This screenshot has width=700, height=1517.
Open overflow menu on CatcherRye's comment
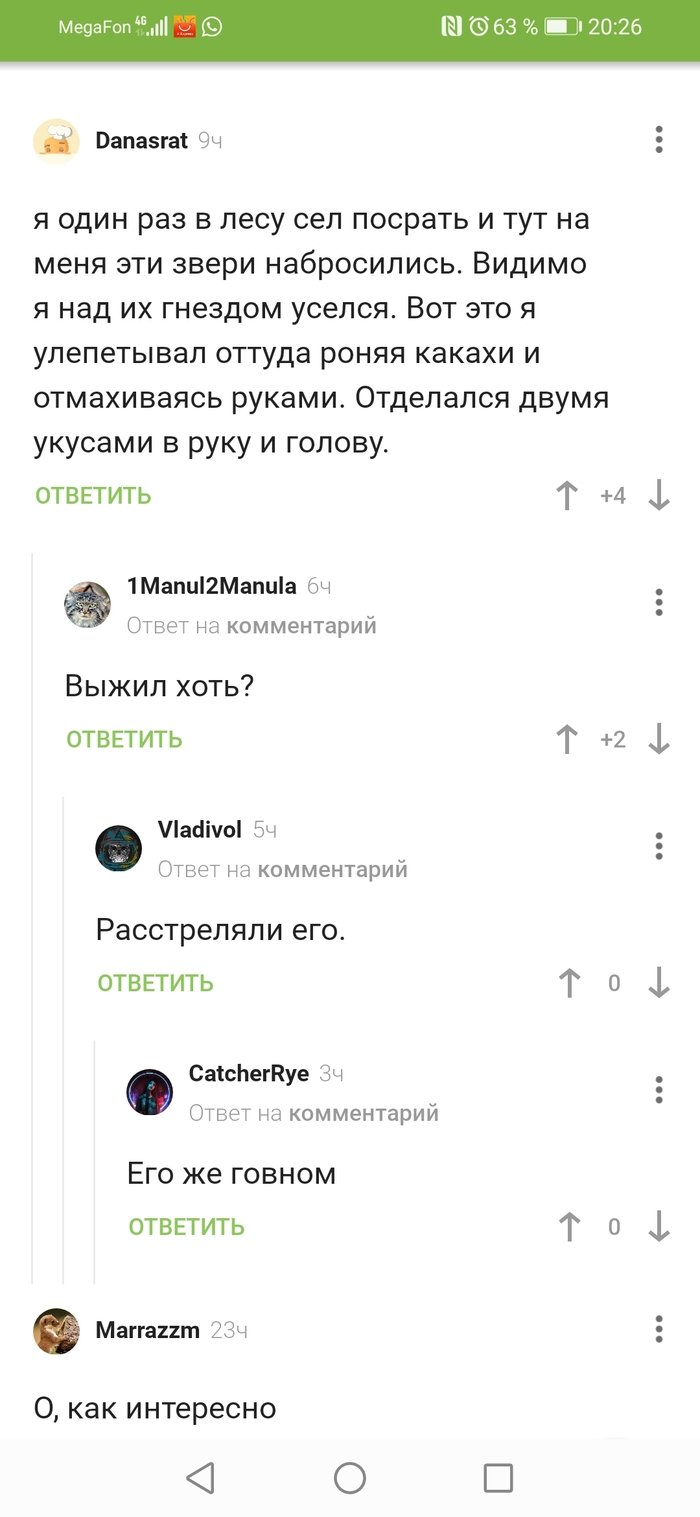click(x=658, y=1090)
